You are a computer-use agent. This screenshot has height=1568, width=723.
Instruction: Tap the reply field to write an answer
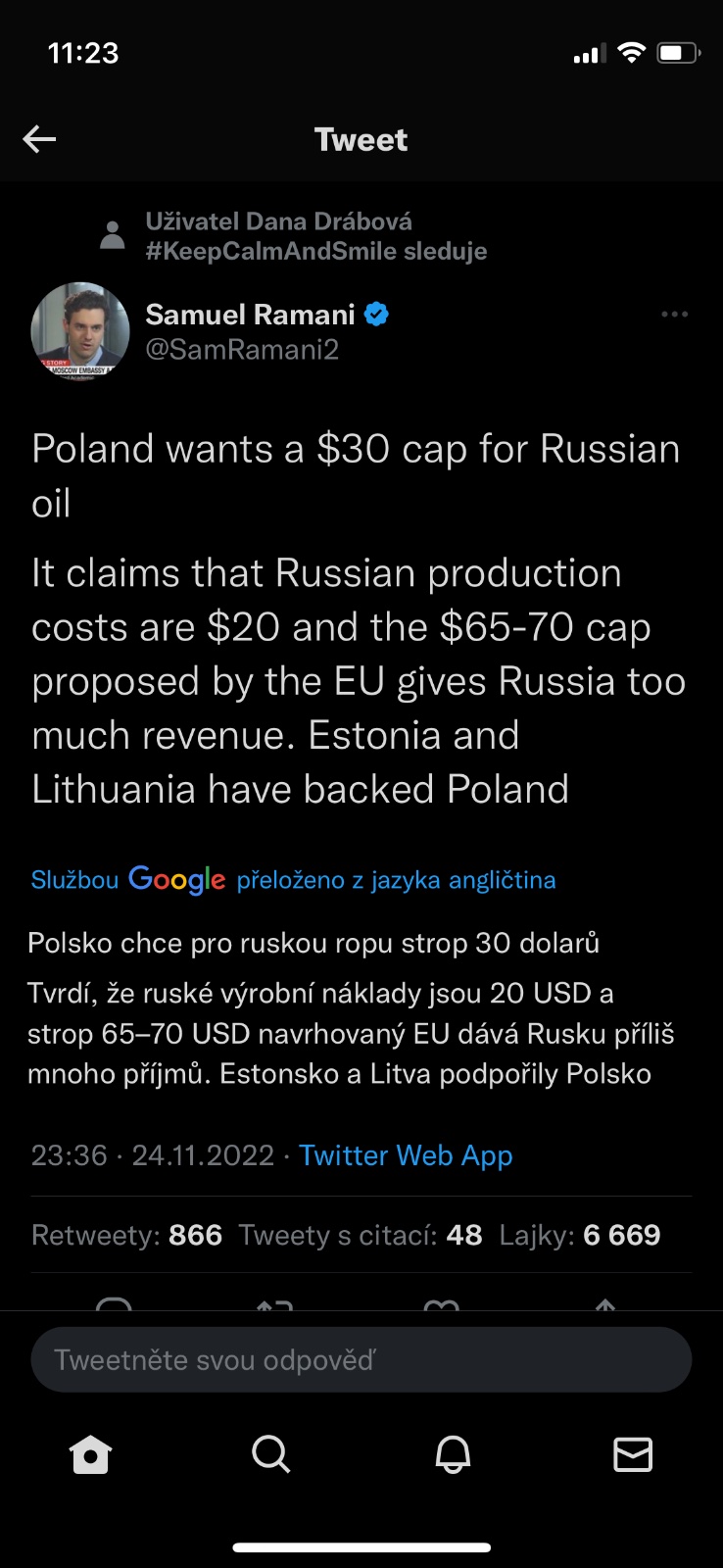point(361,1360)
